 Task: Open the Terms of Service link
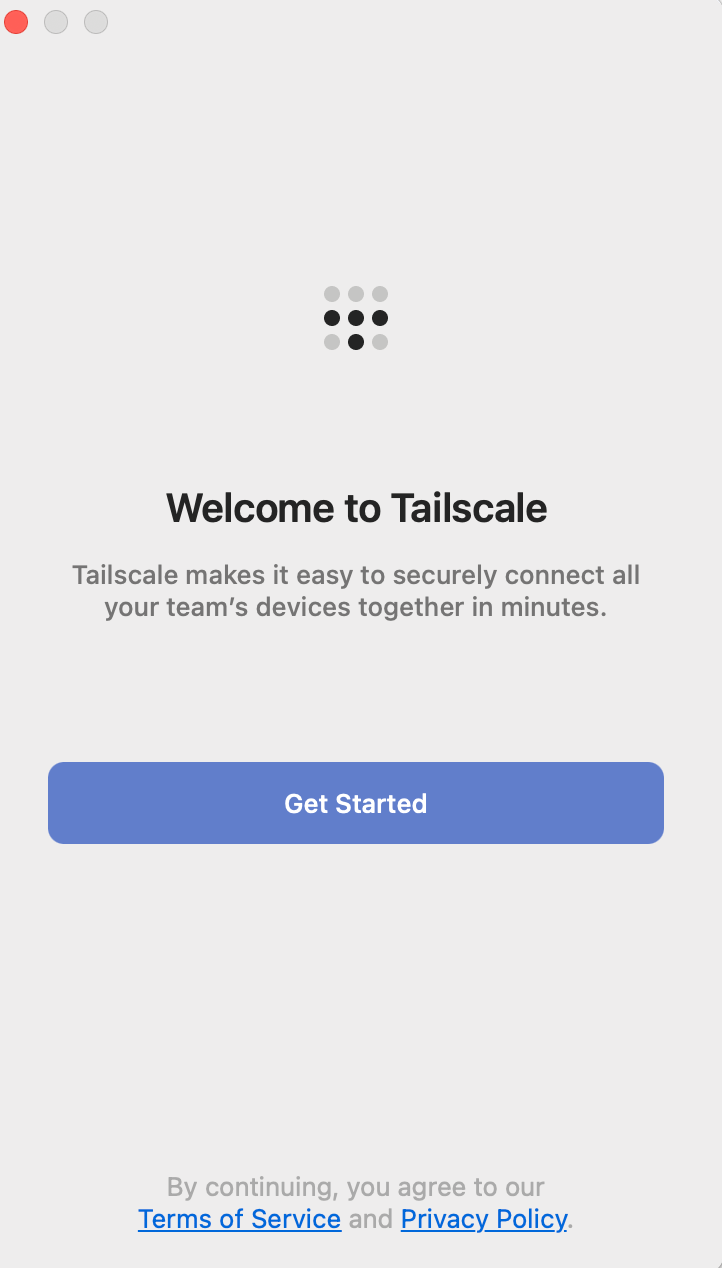coord(239,1219)
